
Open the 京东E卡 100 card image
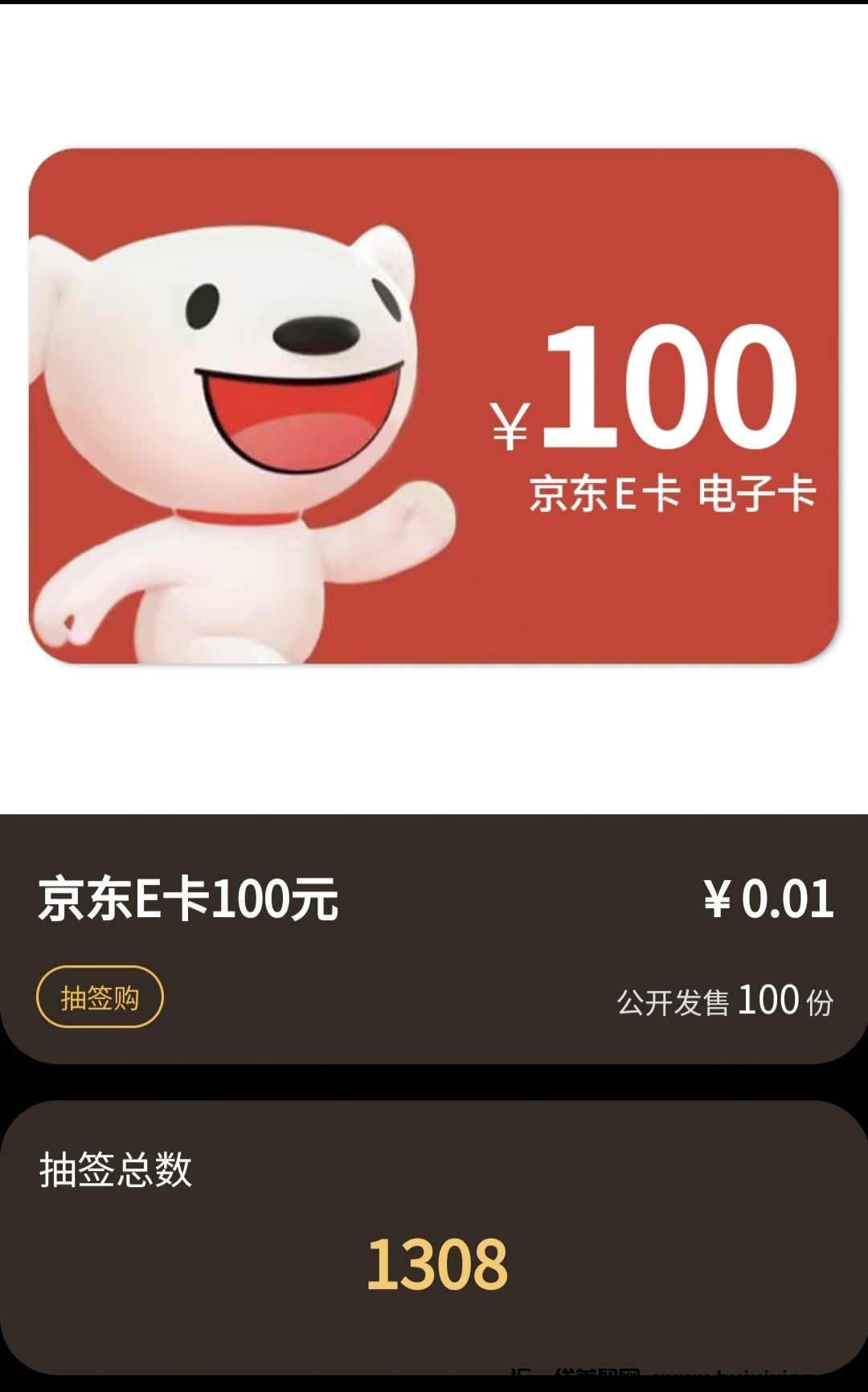pyautogui.click(x=434, y=406)
